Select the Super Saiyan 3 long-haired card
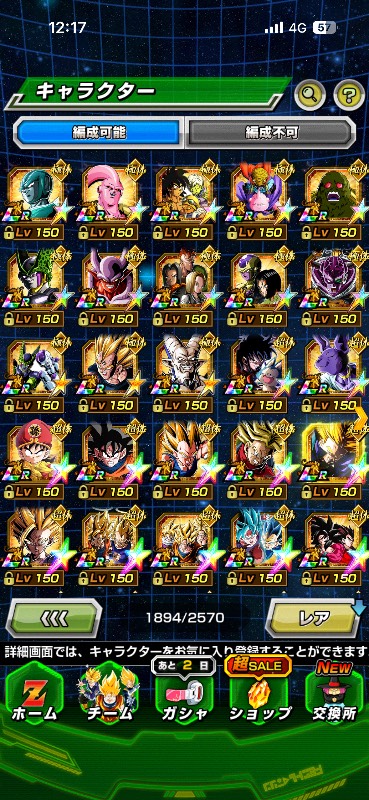 (35, 548)
